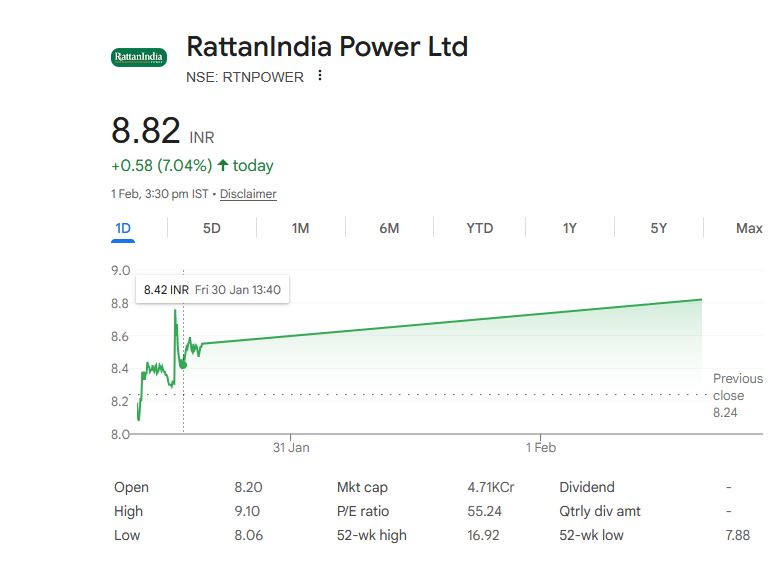Open the Disclaimer link
The image size is (781, 587).
coord(248,194)
